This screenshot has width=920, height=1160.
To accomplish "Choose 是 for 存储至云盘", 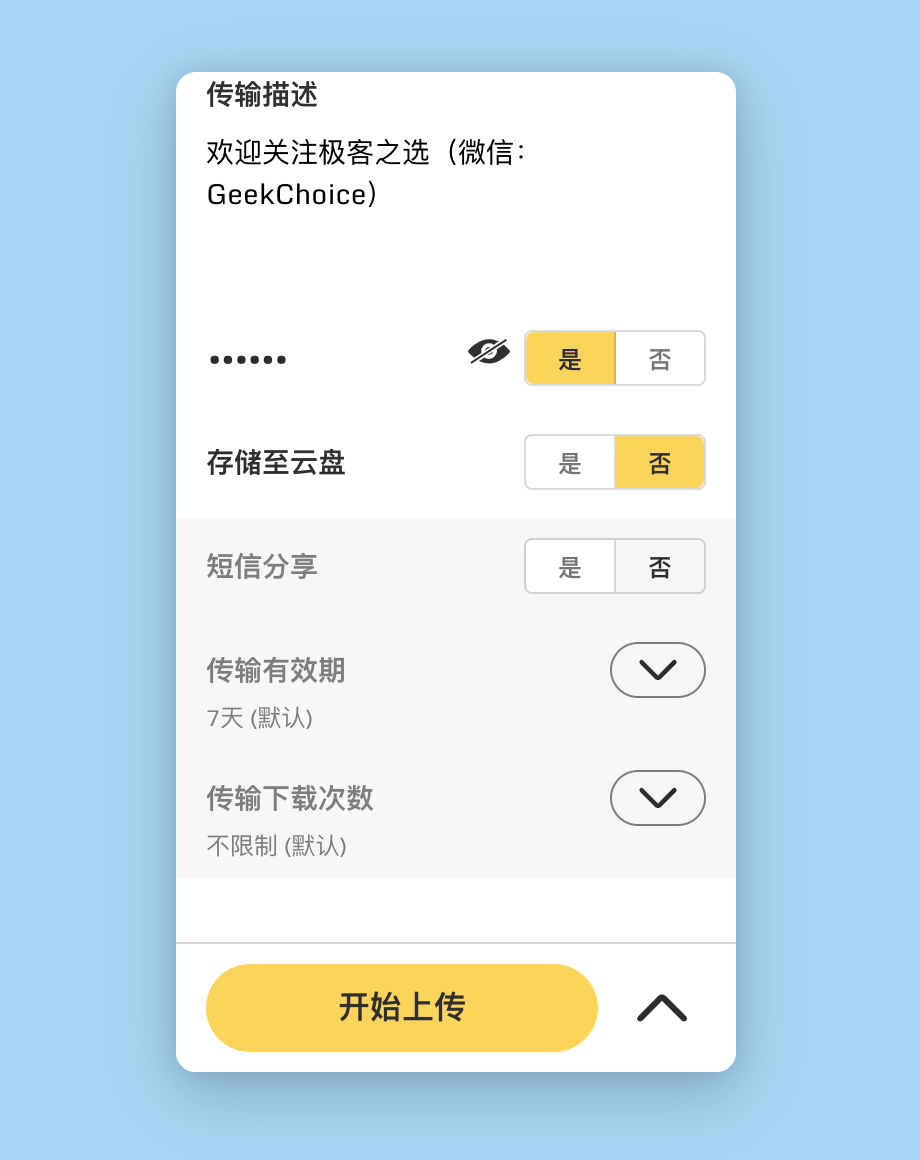I will 570,462.
